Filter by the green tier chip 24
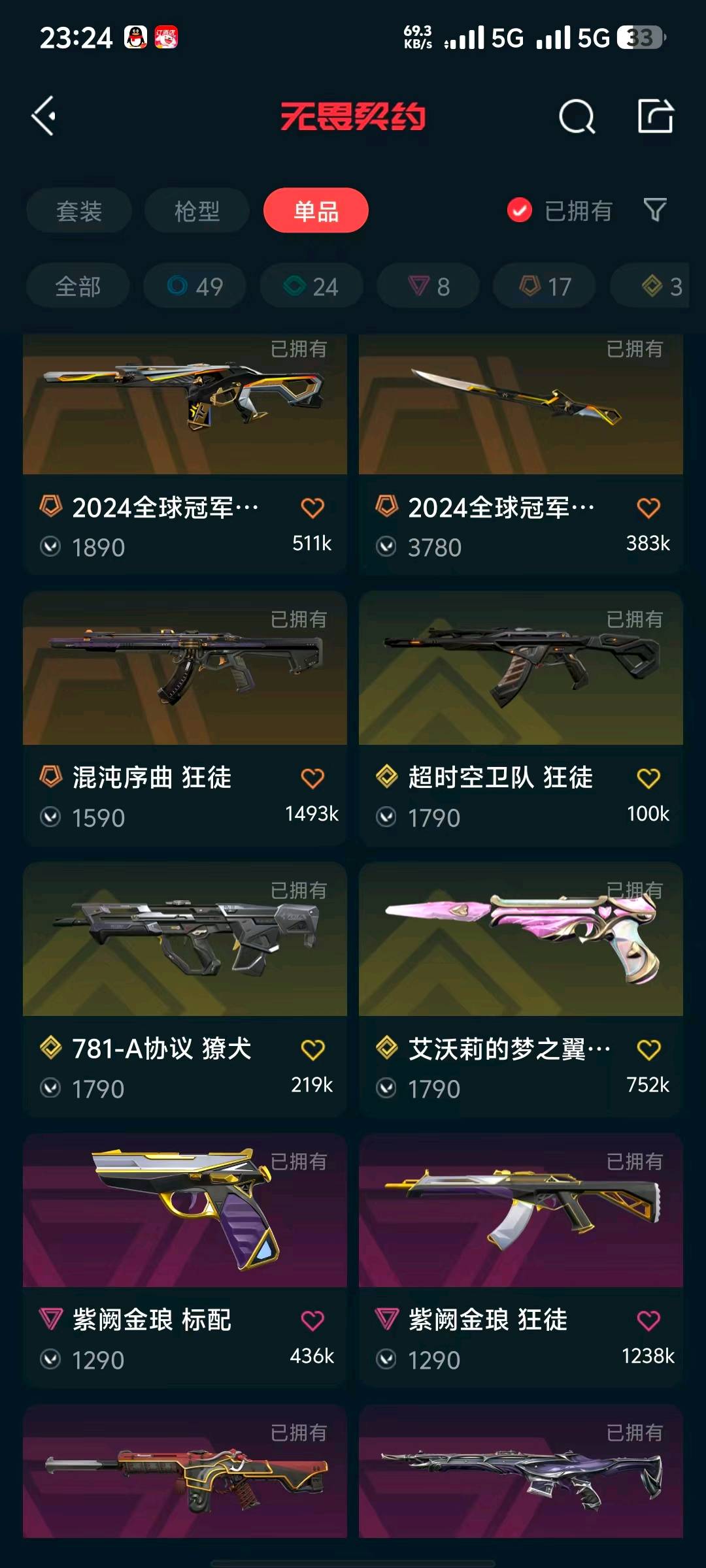Image resolution: width=706 pixels, height=1568 pixels. click(x=311, y=286)
